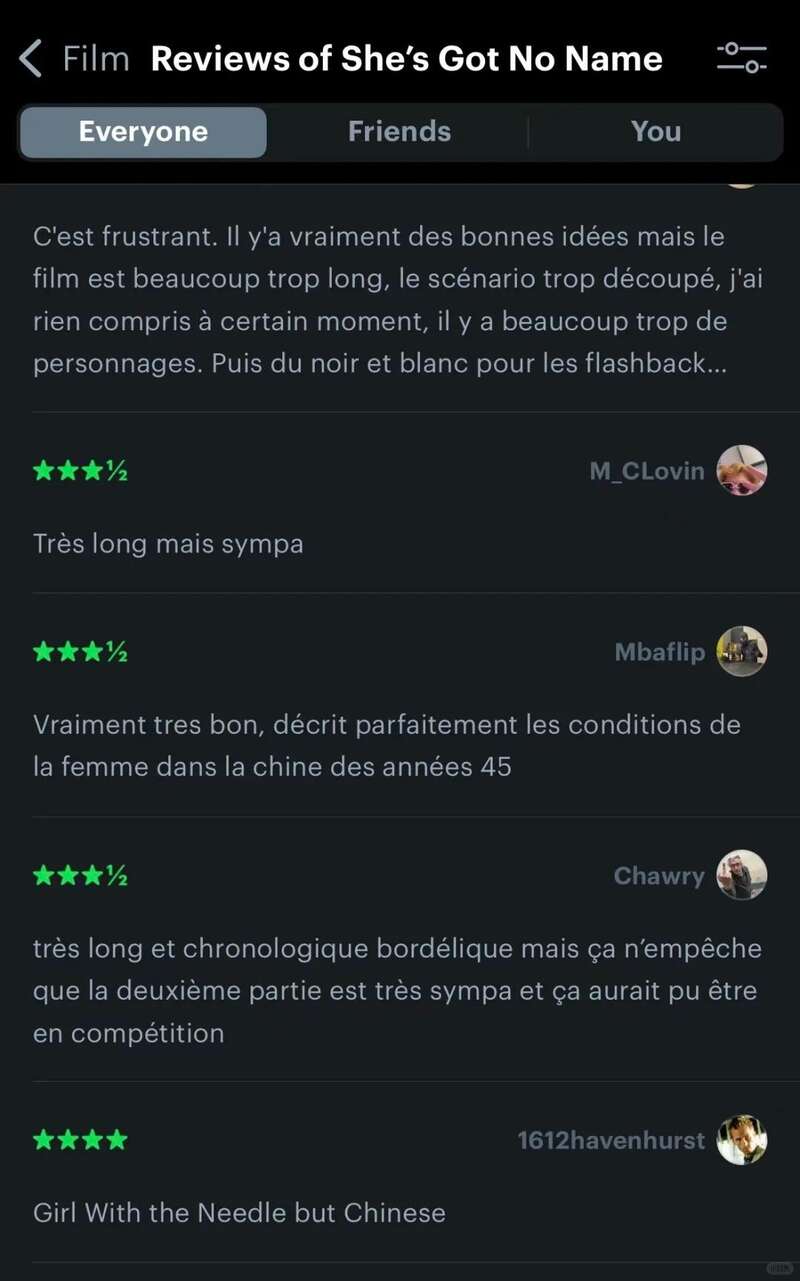This screenshot has height=1281, width=800.
Task: Open the review filter settings icon
Action: [741, 58]
